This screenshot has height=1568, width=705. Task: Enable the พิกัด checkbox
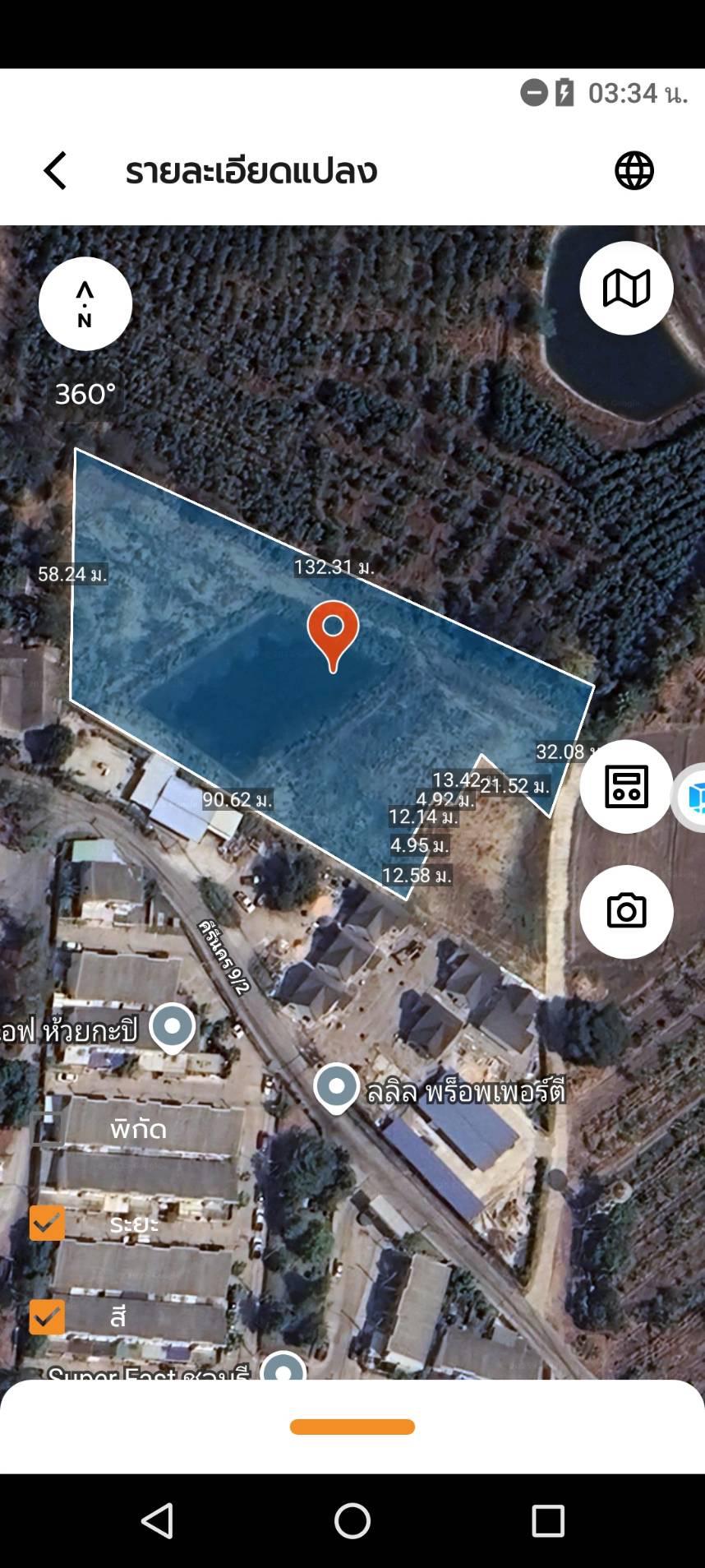point(47,1130)
